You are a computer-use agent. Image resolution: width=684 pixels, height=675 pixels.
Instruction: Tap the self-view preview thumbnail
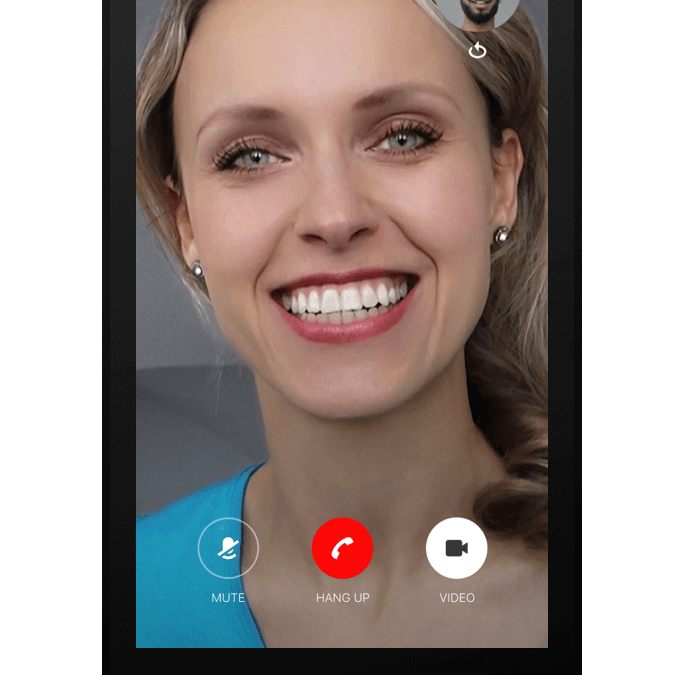(x=478, y=12)
